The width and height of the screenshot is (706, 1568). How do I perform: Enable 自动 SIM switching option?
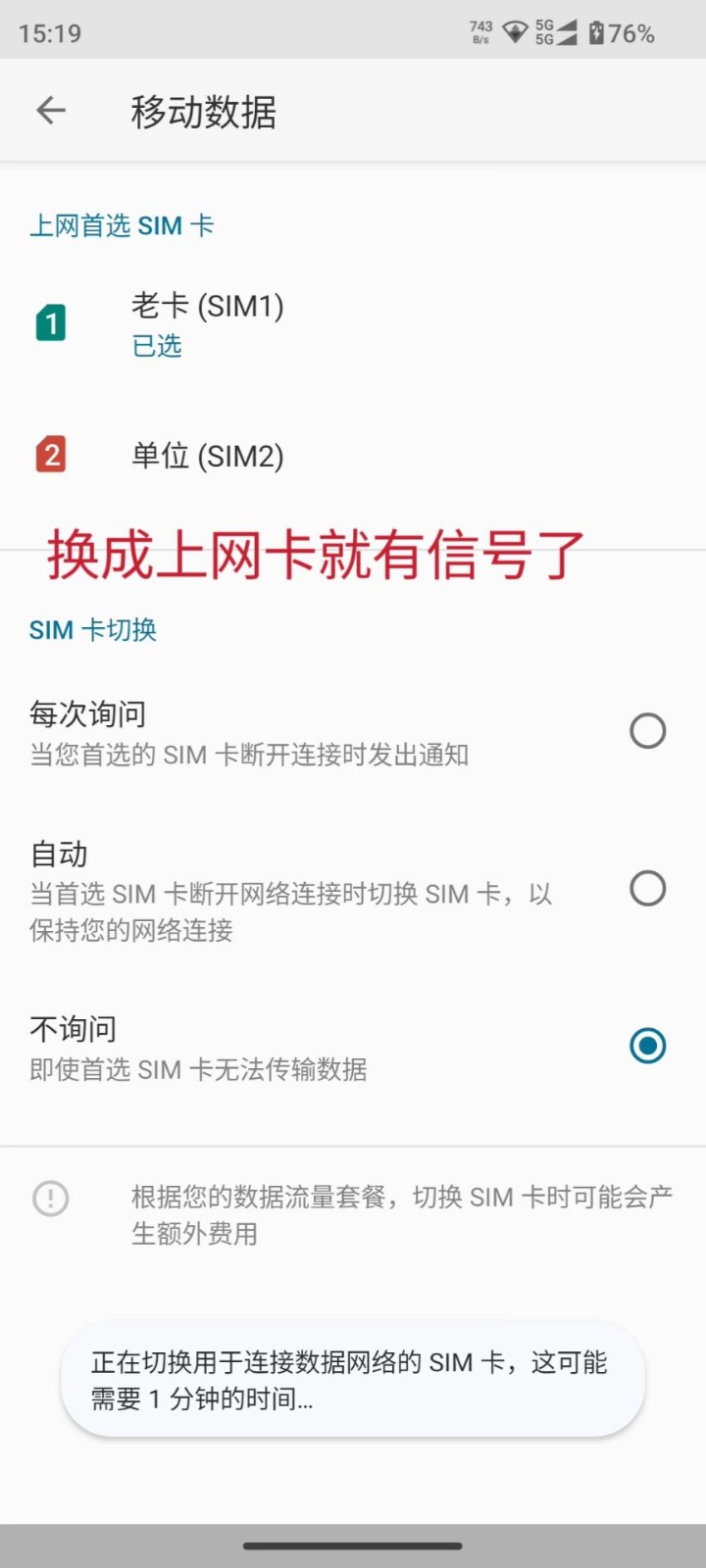(647, 889)
